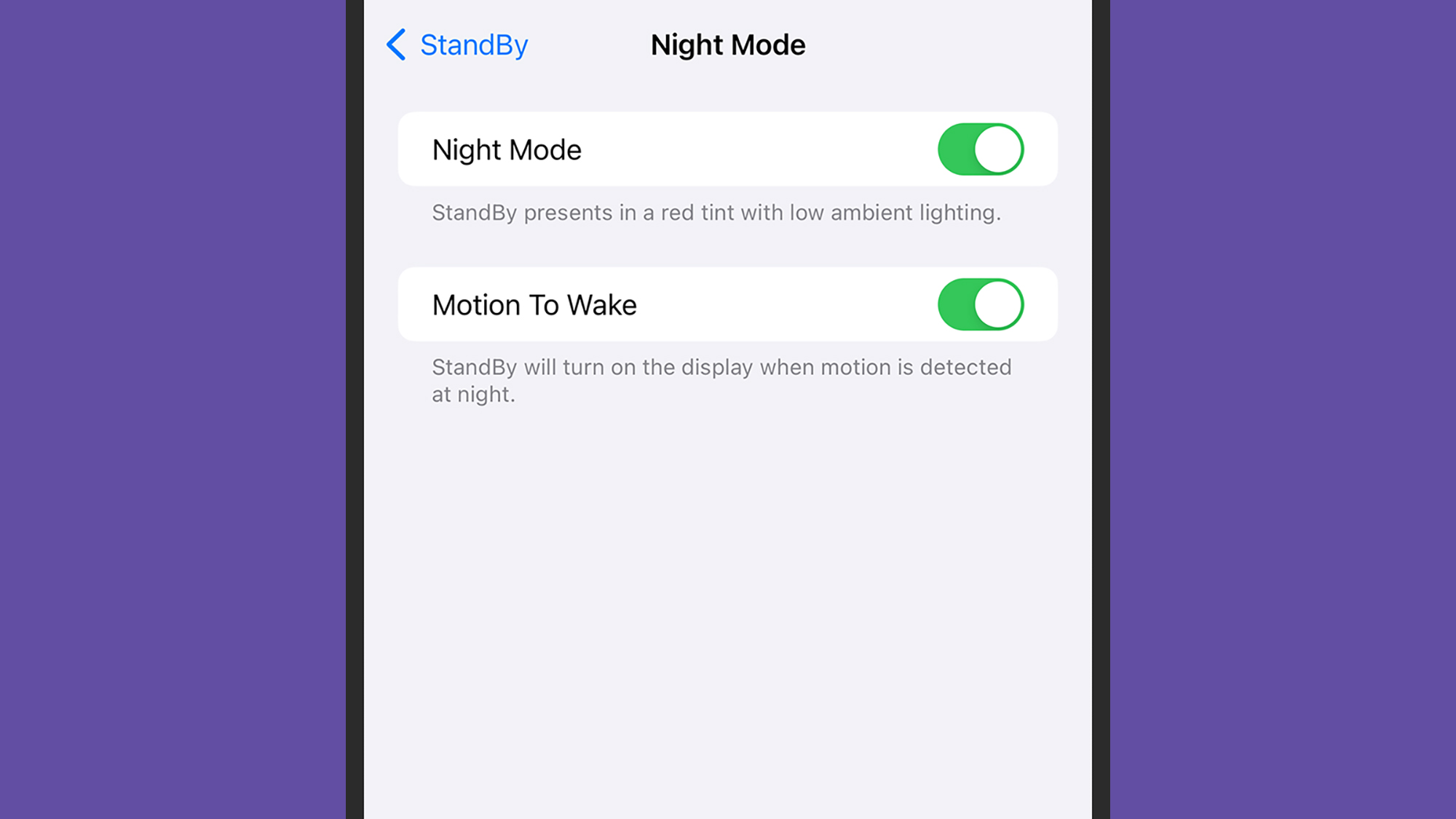The height and width of the screenshot is (819, 1456).
Task: Go back to StandBy settings
Action: 457,45
